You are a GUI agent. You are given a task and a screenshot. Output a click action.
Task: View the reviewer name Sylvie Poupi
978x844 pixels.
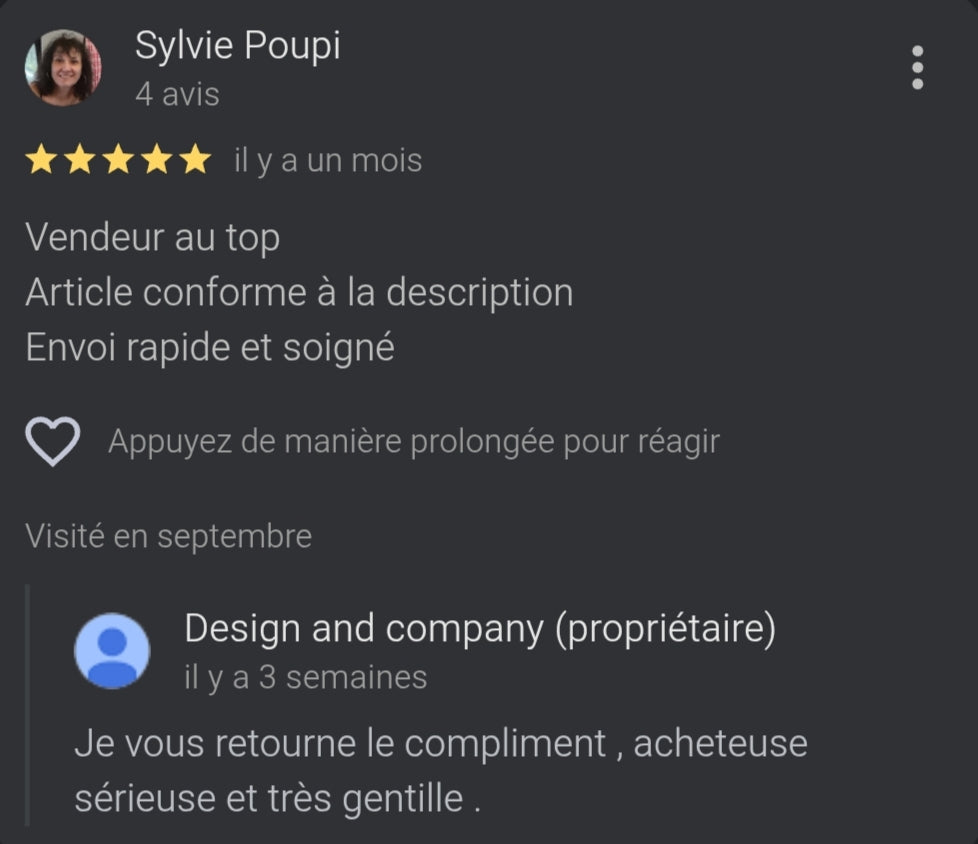237,46
